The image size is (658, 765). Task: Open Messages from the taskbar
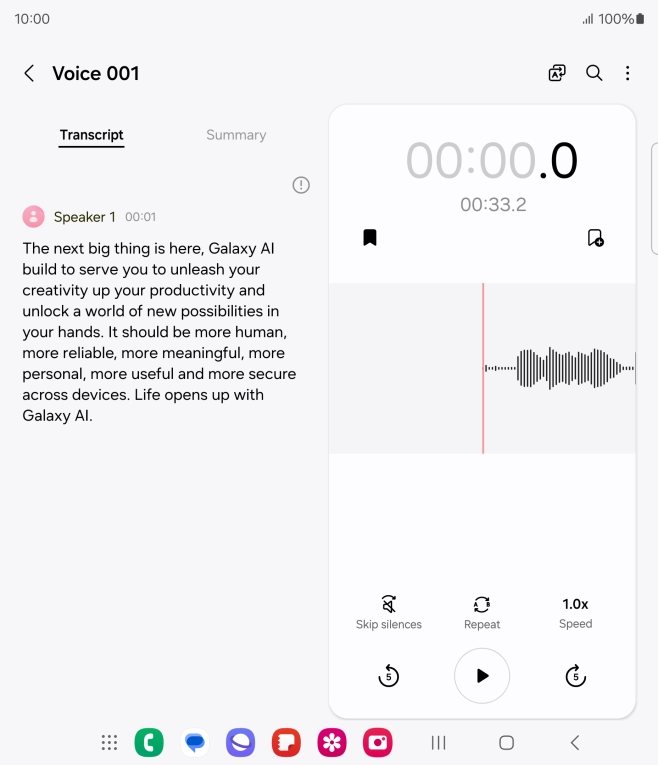[195, 742]
